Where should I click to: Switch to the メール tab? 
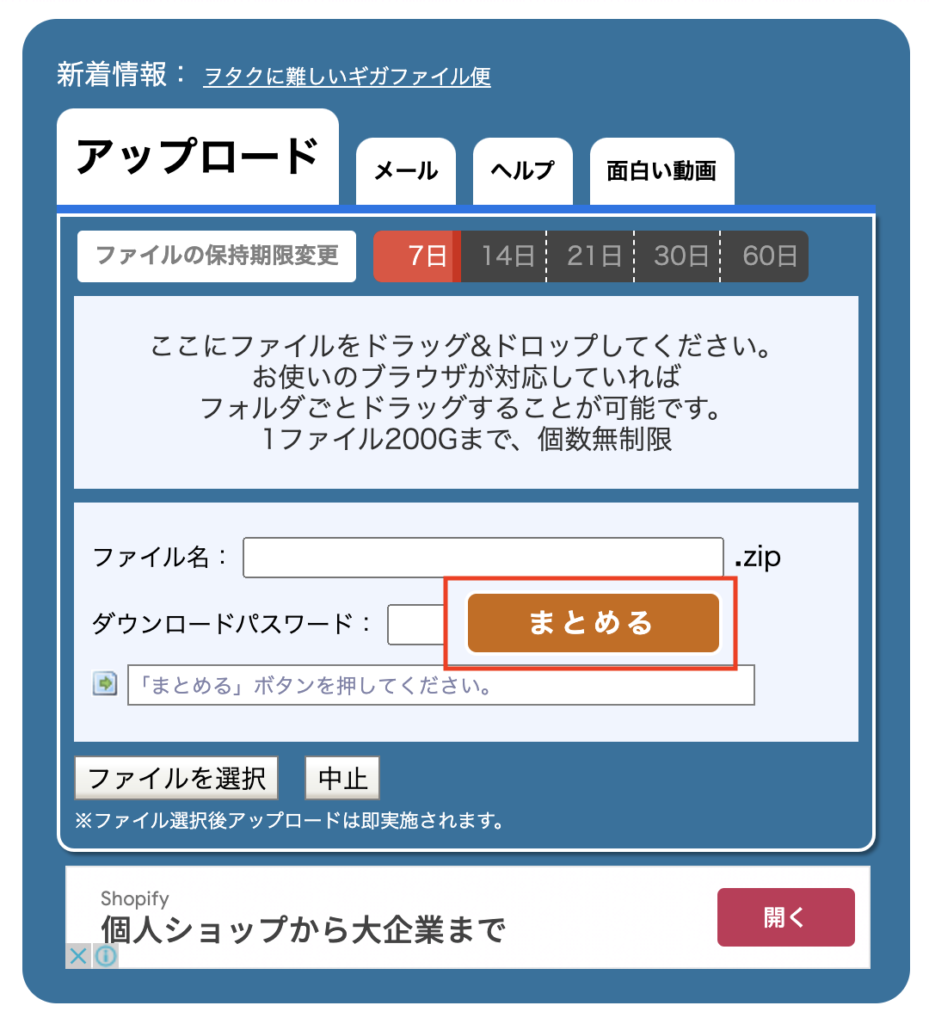(405, 171)
